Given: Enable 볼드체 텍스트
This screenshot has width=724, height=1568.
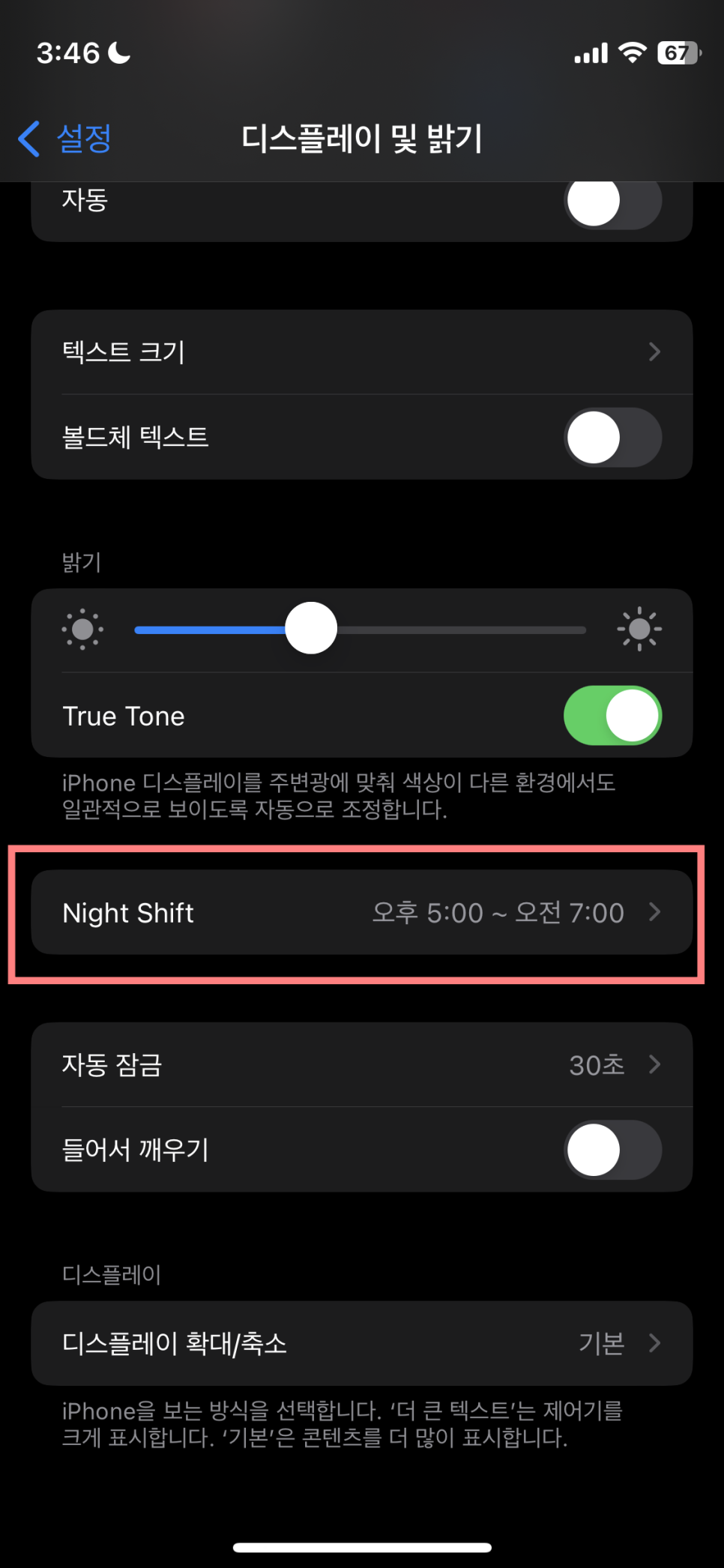Looking at the screenshot, I should (612, 437).
